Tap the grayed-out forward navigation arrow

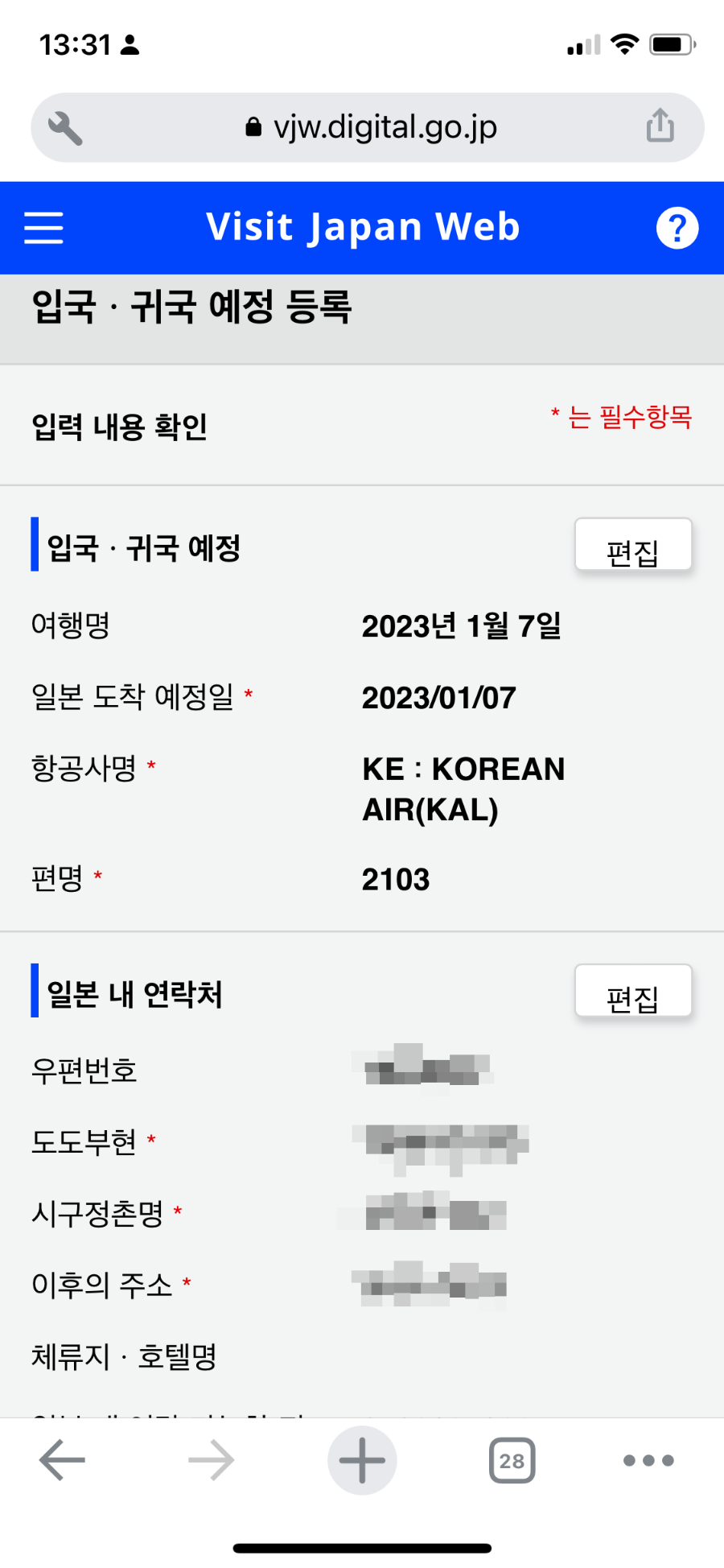click(x=209, y=1460)
